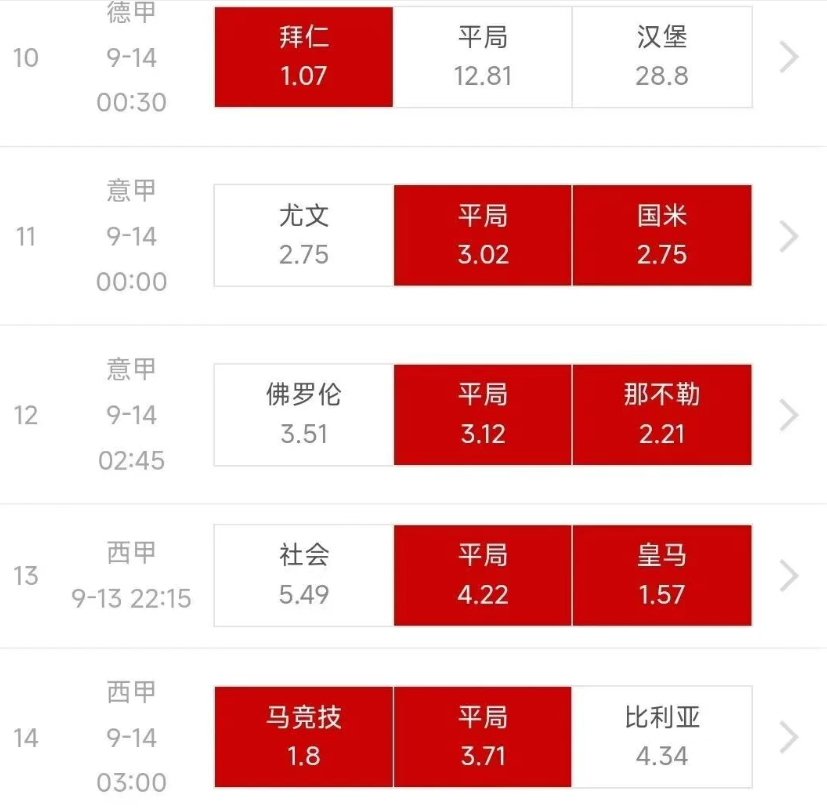Choose 社会 at odds 5.49

(x=304, y=575)
